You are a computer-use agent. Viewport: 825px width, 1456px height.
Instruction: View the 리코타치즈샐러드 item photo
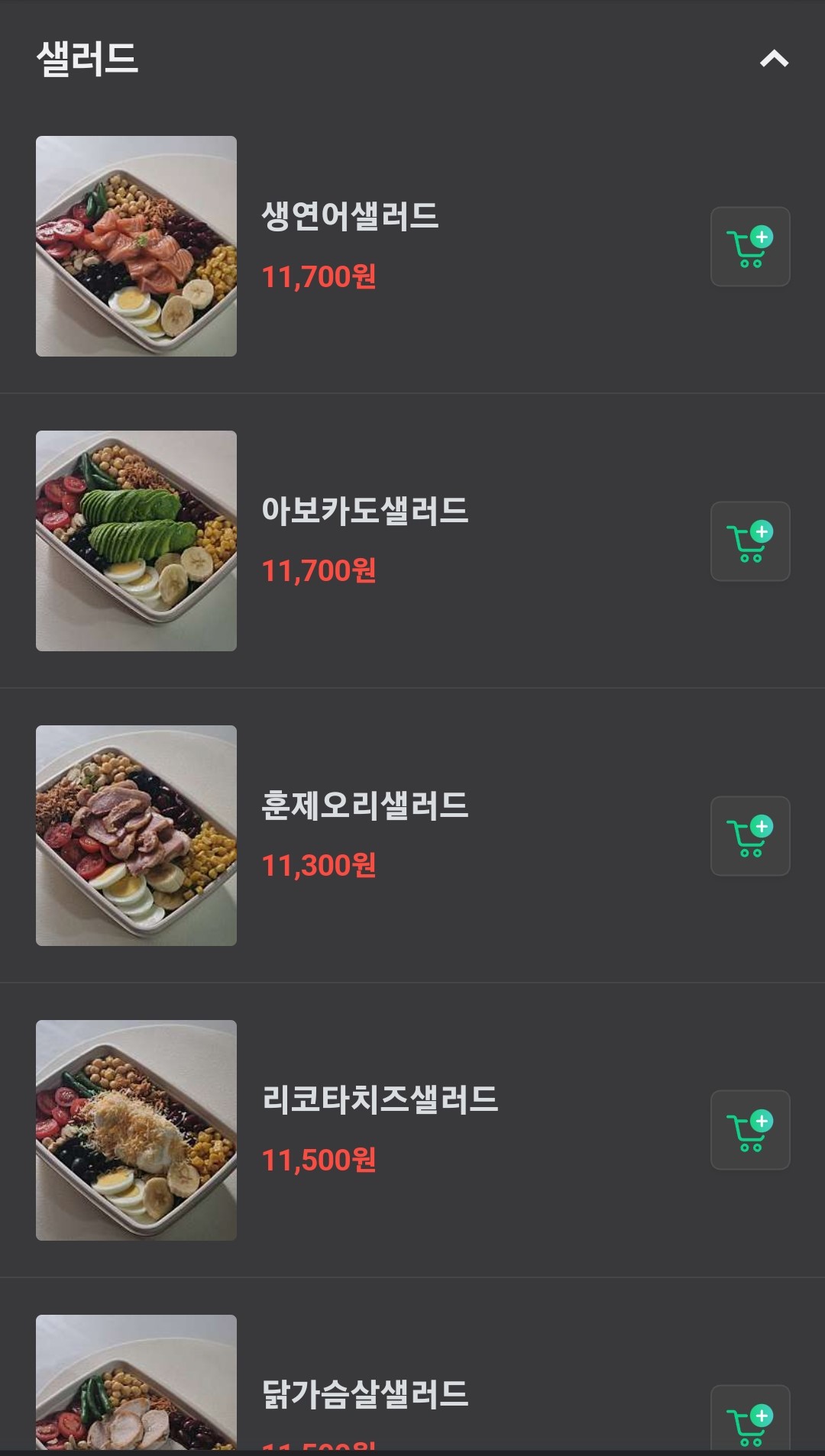click(136, 1130)
